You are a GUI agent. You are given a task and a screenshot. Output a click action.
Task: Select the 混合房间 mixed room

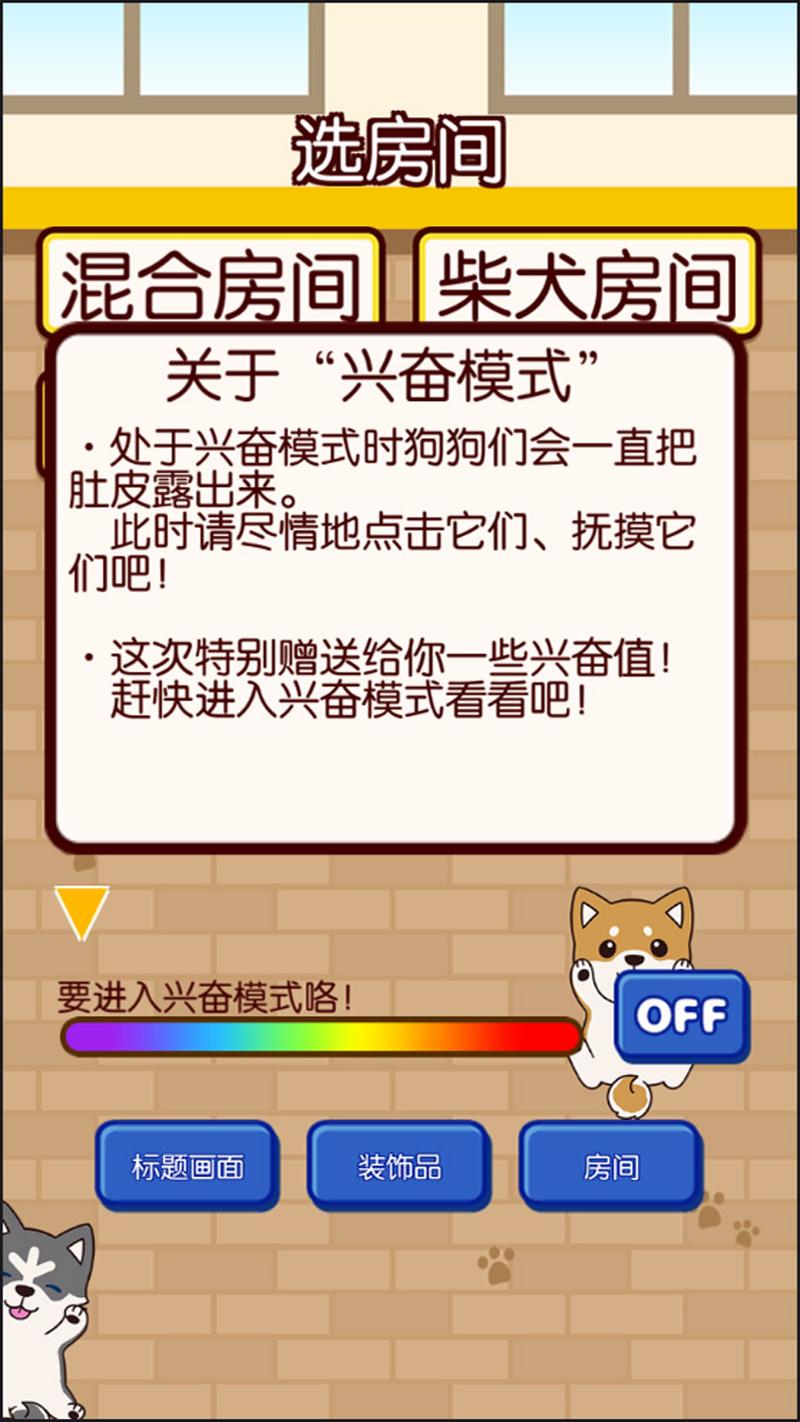point(210,282)
